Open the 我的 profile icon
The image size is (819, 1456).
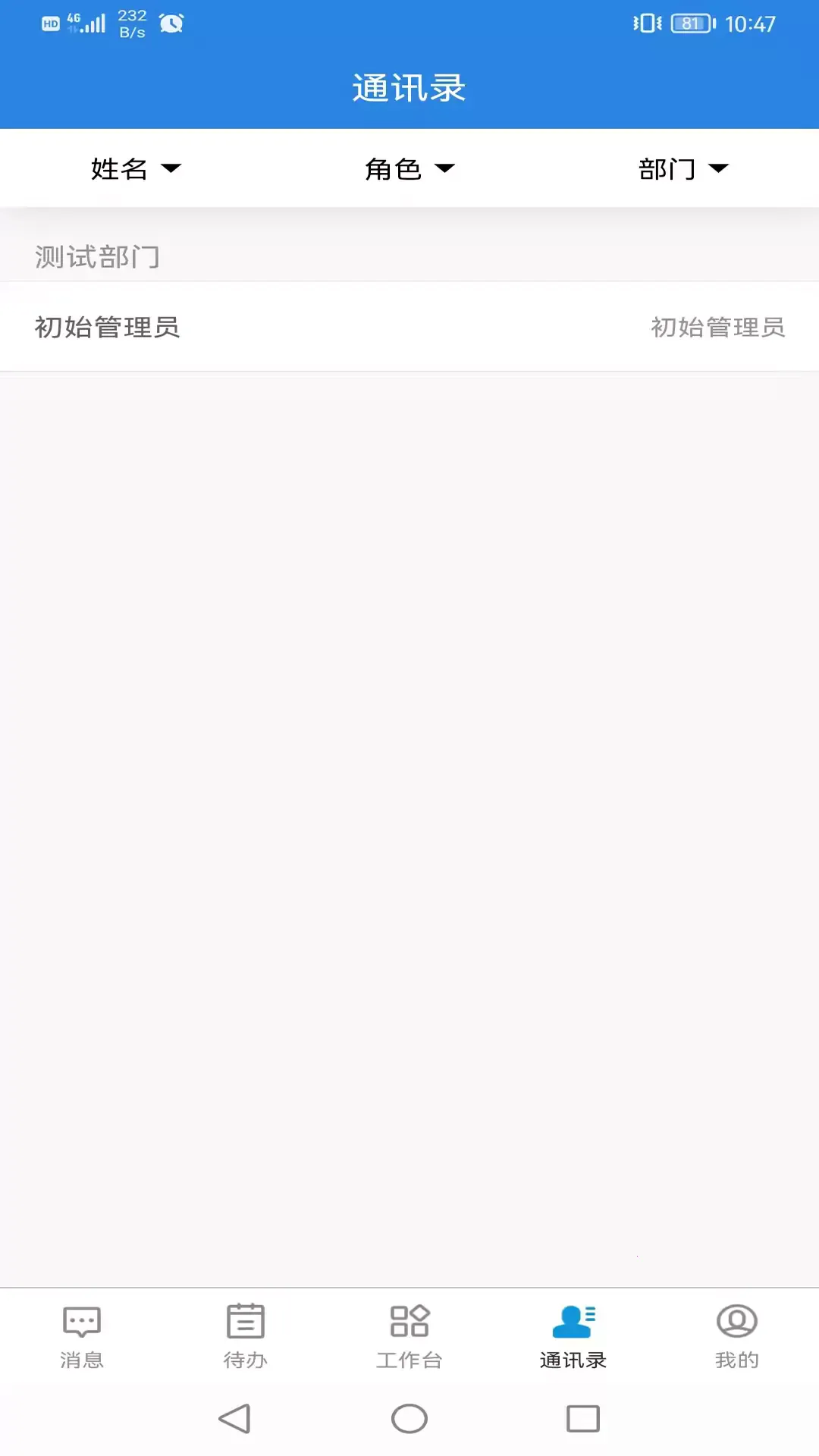pyautogui.click(x=736, y=1321)
